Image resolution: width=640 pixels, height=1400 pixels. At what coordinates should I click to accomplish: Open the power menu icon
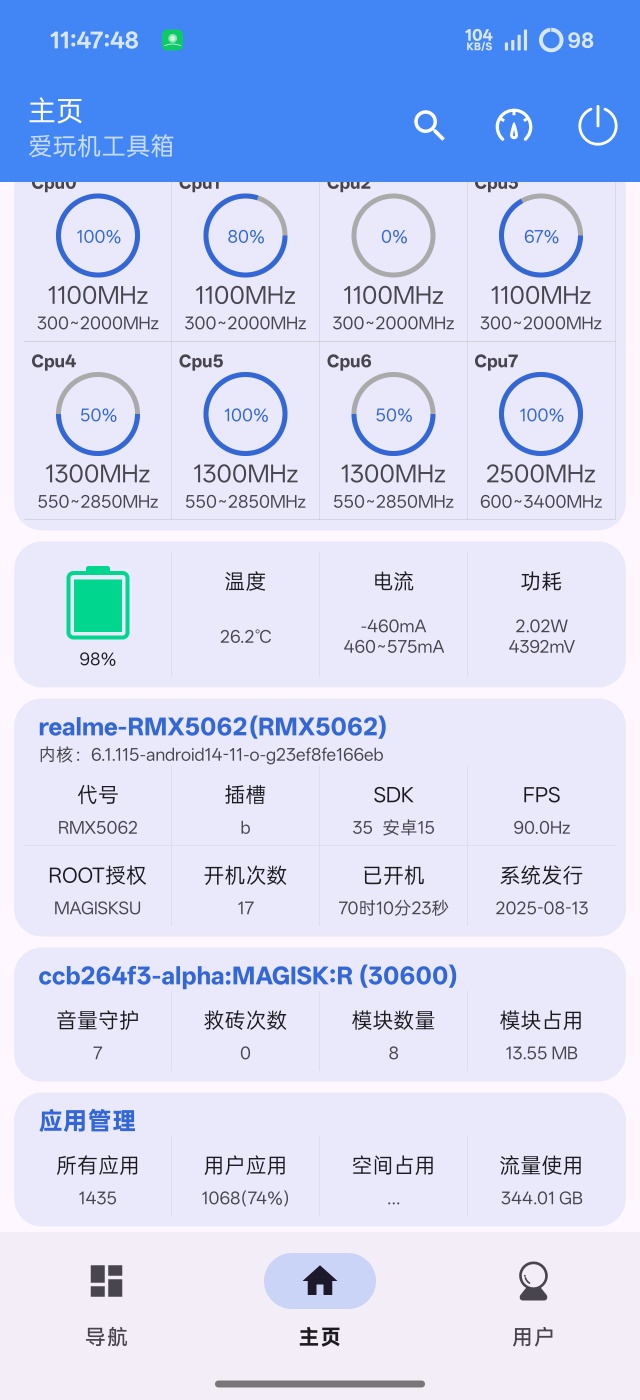(x=598, y=126)
